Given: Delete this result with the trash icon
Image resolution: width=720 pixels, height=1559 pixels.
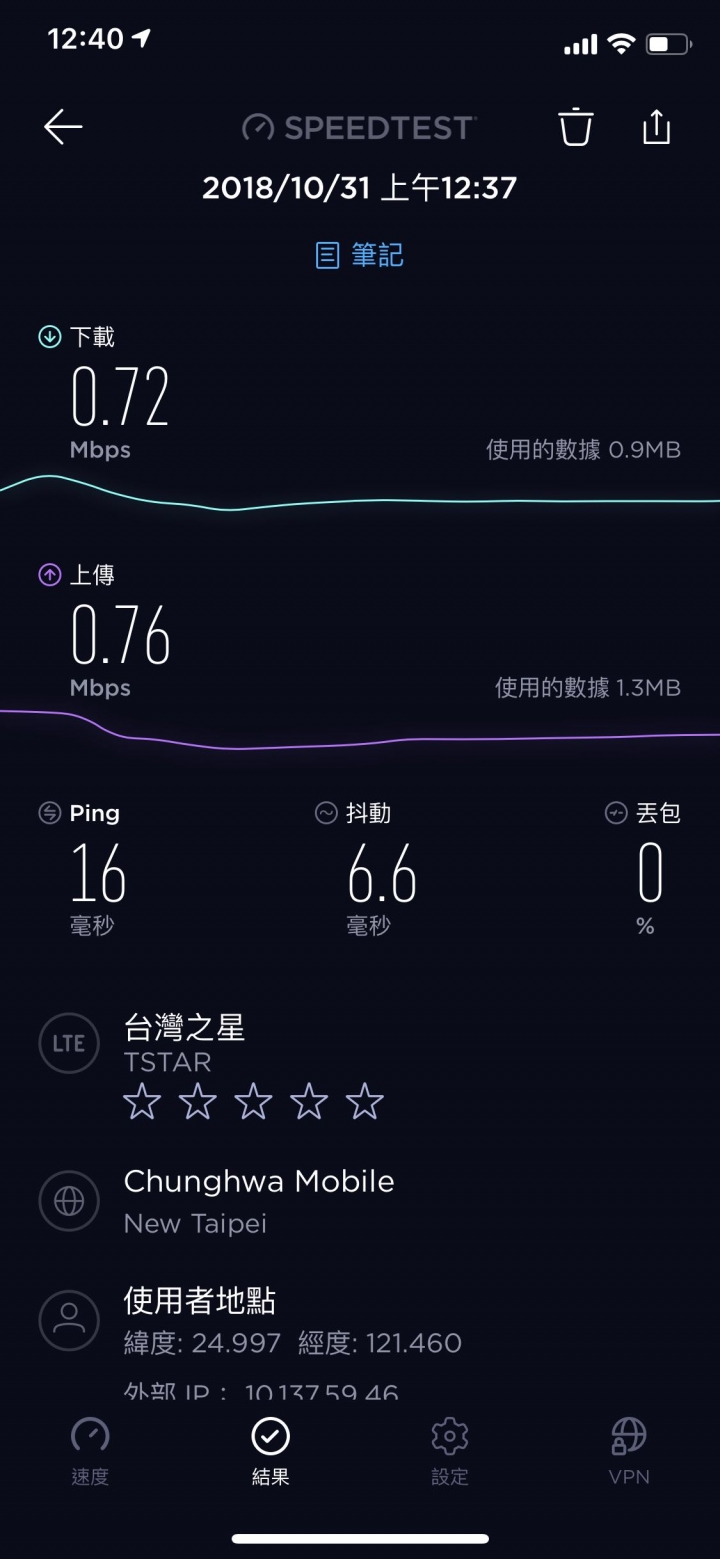Looking at the screenshot, I should coord(575,127).
